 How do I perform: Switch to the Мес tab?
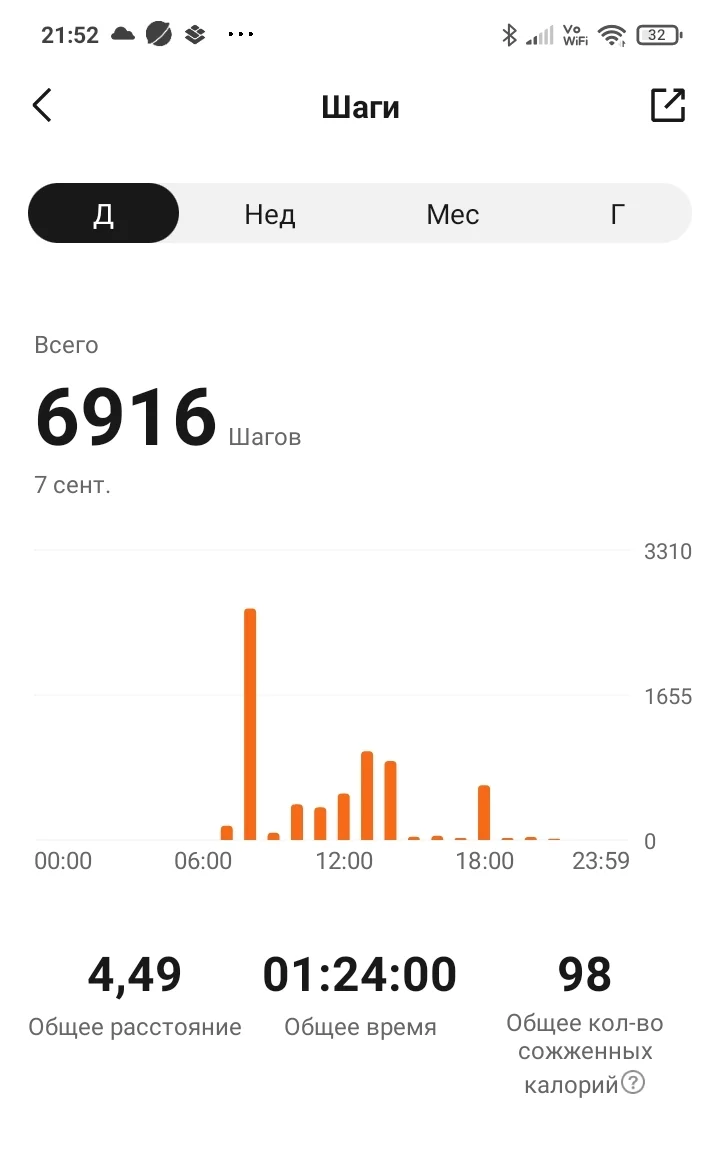tap(452, 214)
